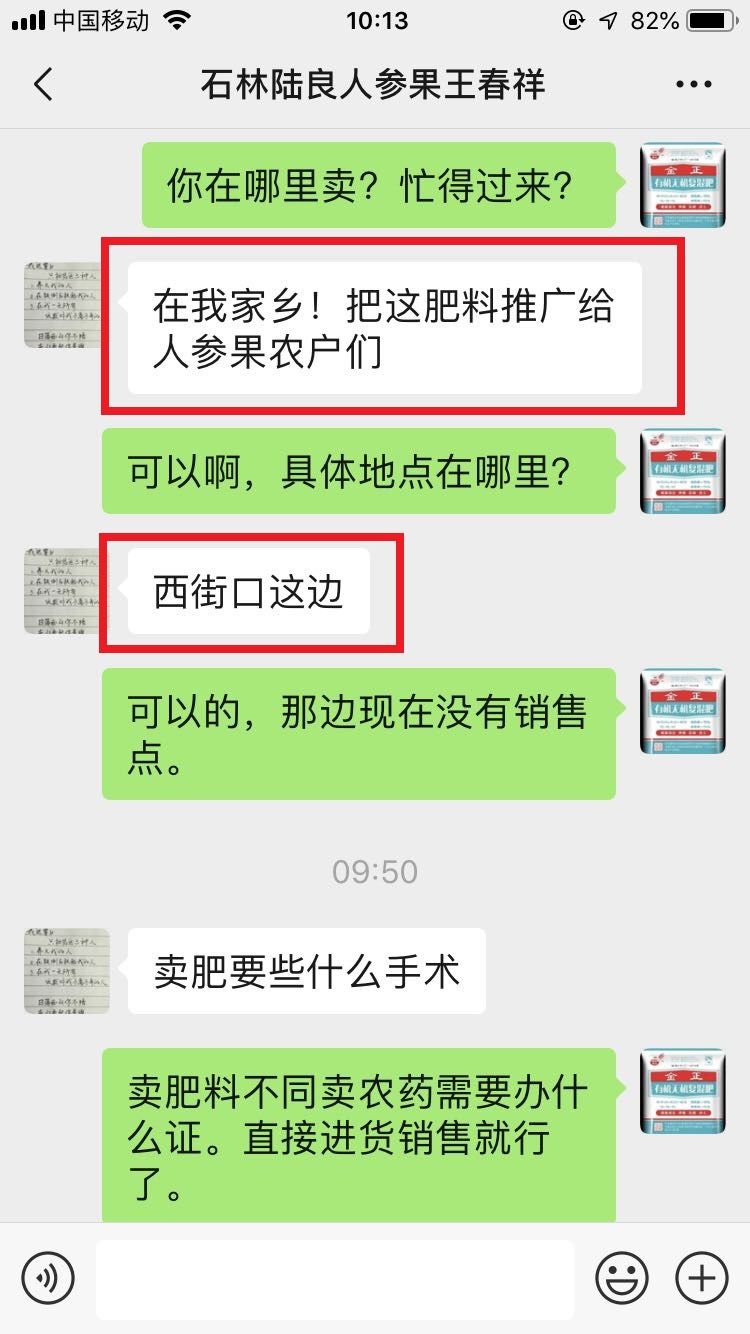Open the contact's avatar beside 西街口这边
The height and width of the screenshot is (1334, 750).
pos(66,590)
